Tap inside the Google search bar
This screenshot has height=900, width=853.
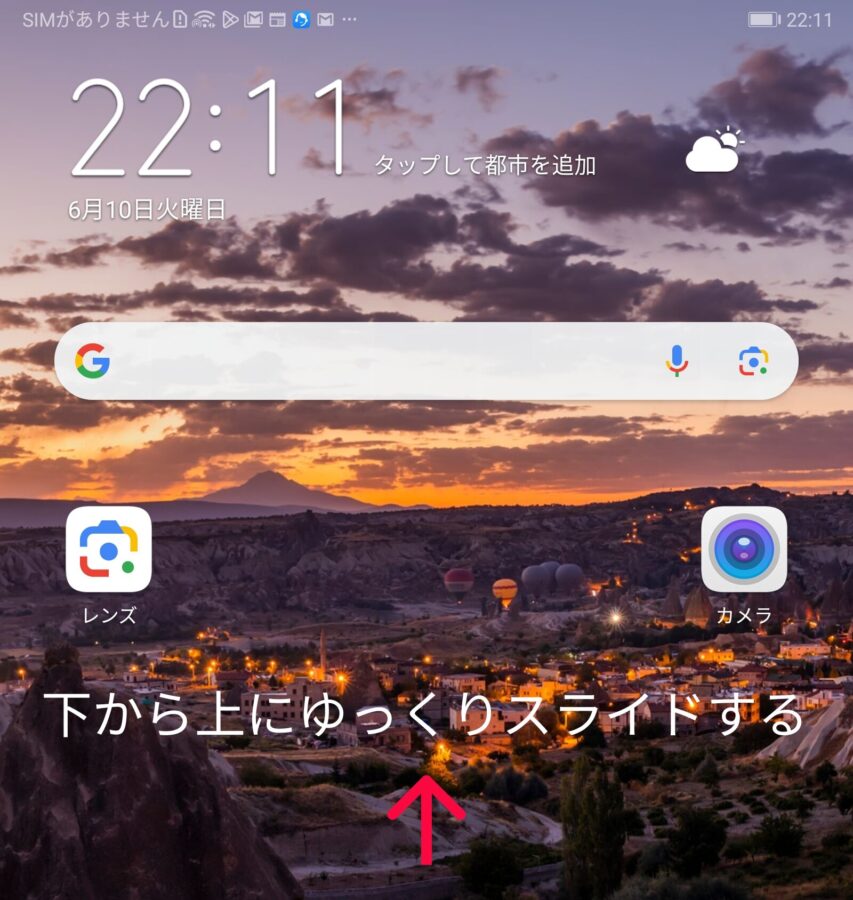400,360
